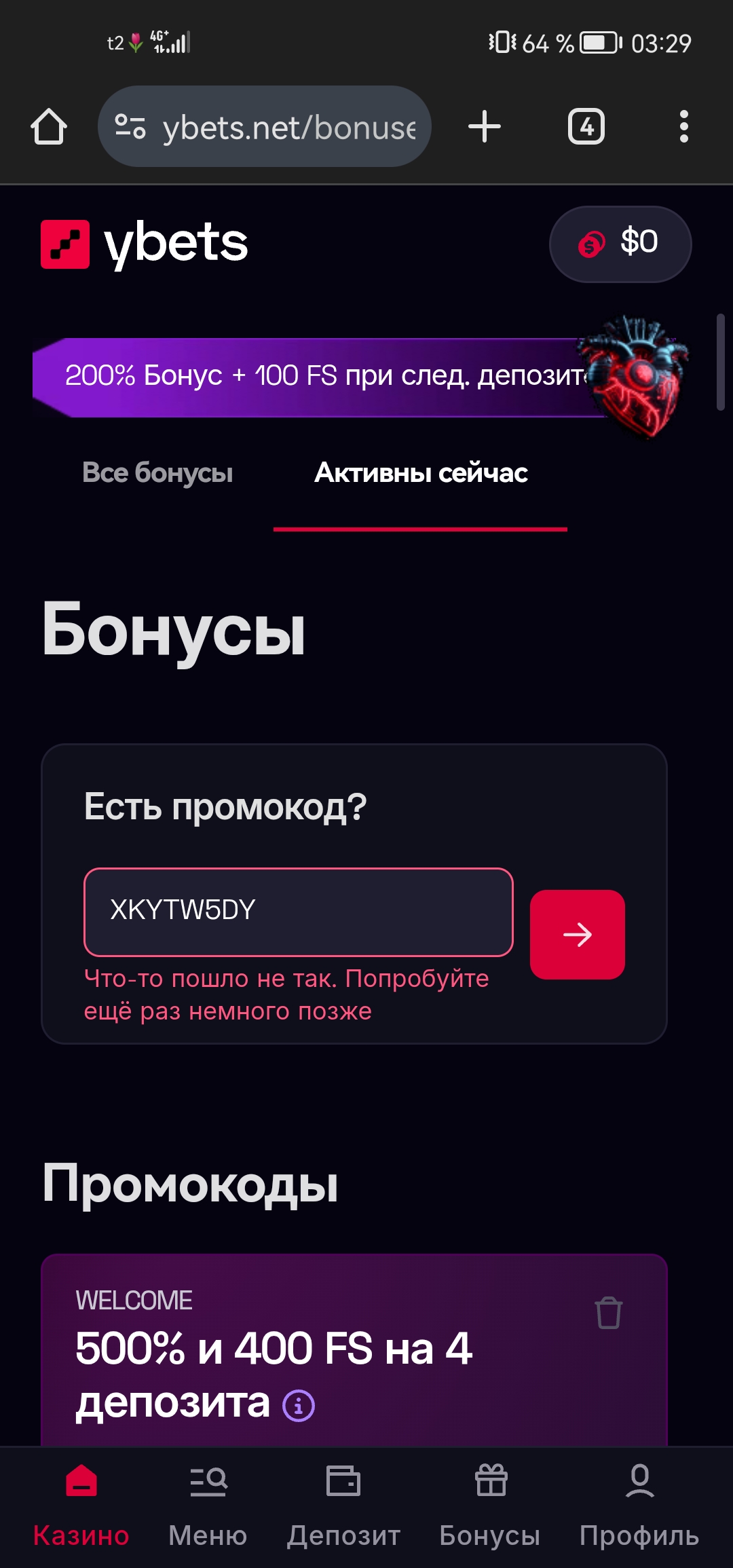Open the browser overflow menu
733x1568 pixels.
(x=683, y=127)
